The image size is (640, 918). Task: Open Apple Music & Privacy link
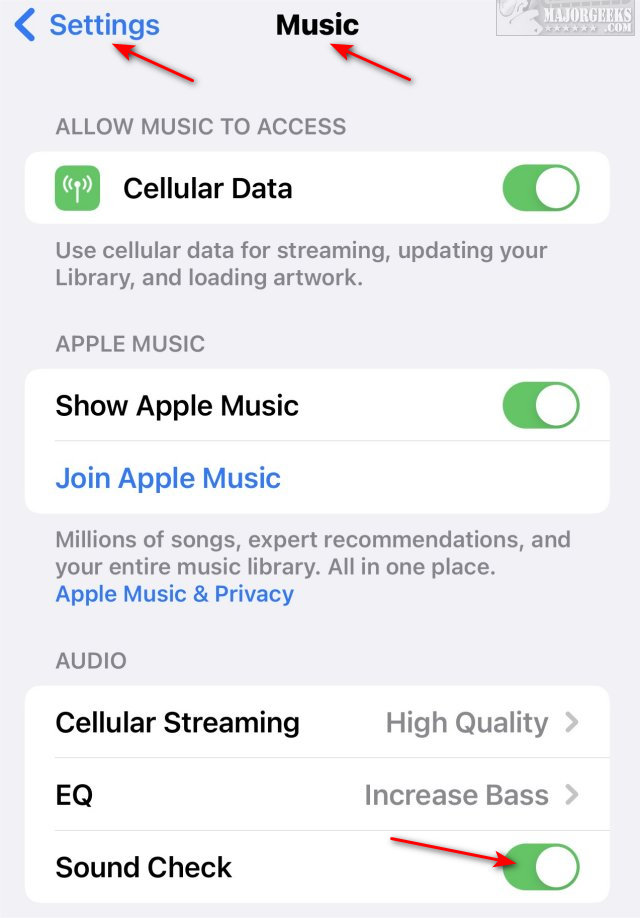[174, 594]
